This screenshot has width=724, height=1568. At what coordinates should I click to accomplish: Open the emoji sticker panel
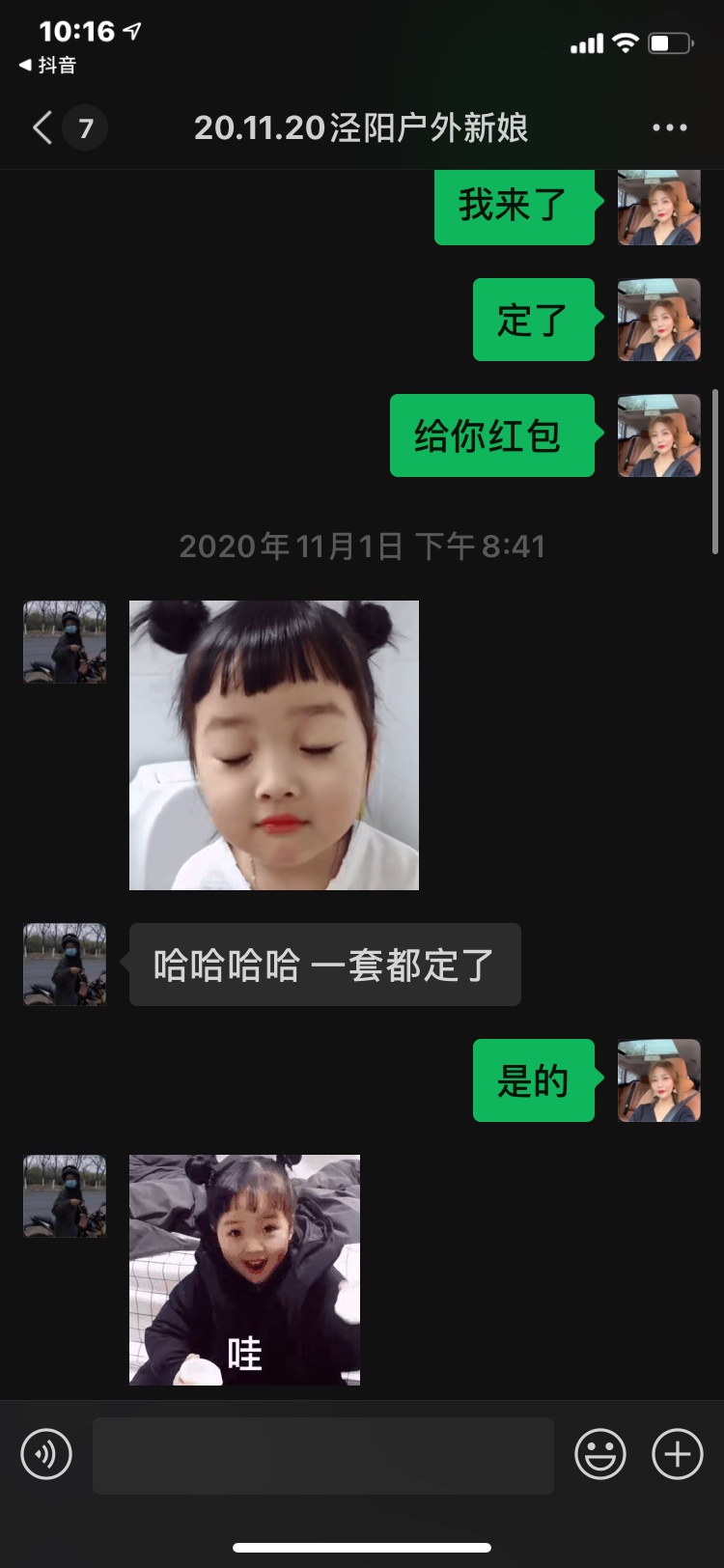[600, 1454]
